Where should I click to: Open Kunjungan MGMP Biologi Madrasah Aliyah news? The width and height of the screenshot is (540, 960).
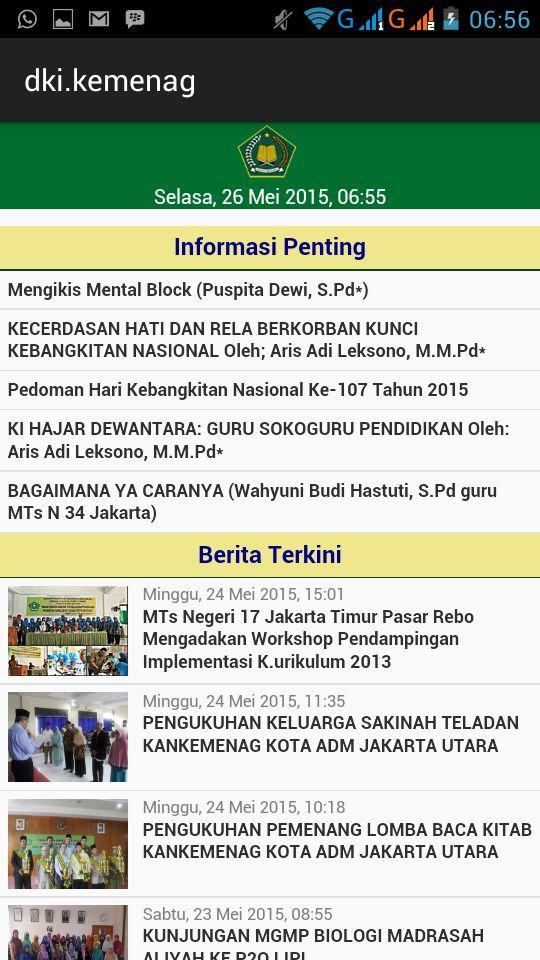270,929
